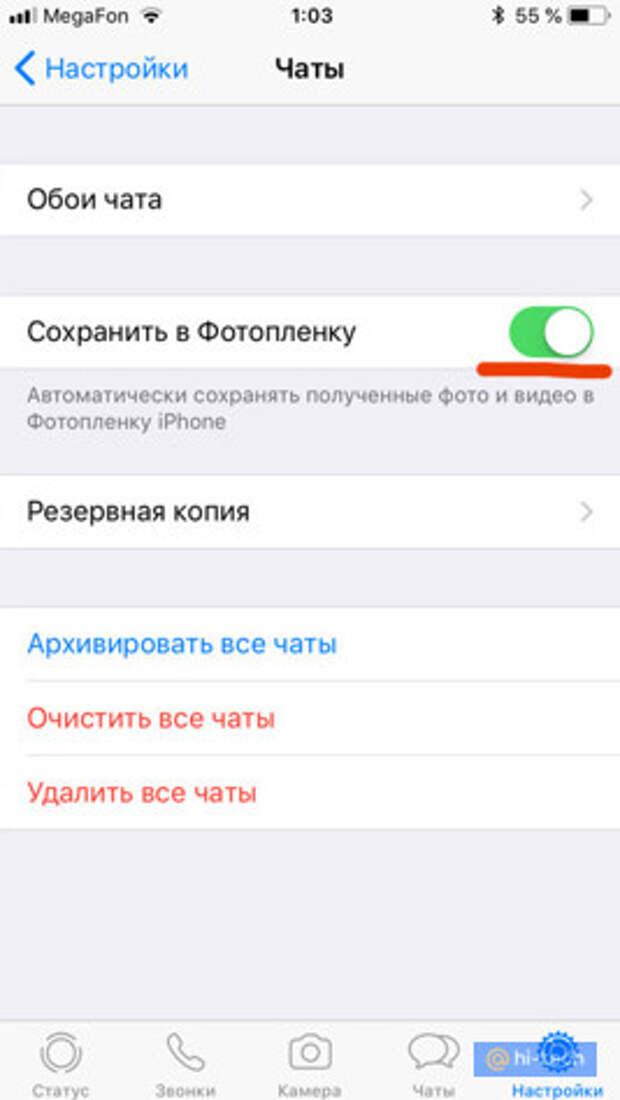Switch to the Статус tab
The image size is (620, 1100).
(61, 1063)
